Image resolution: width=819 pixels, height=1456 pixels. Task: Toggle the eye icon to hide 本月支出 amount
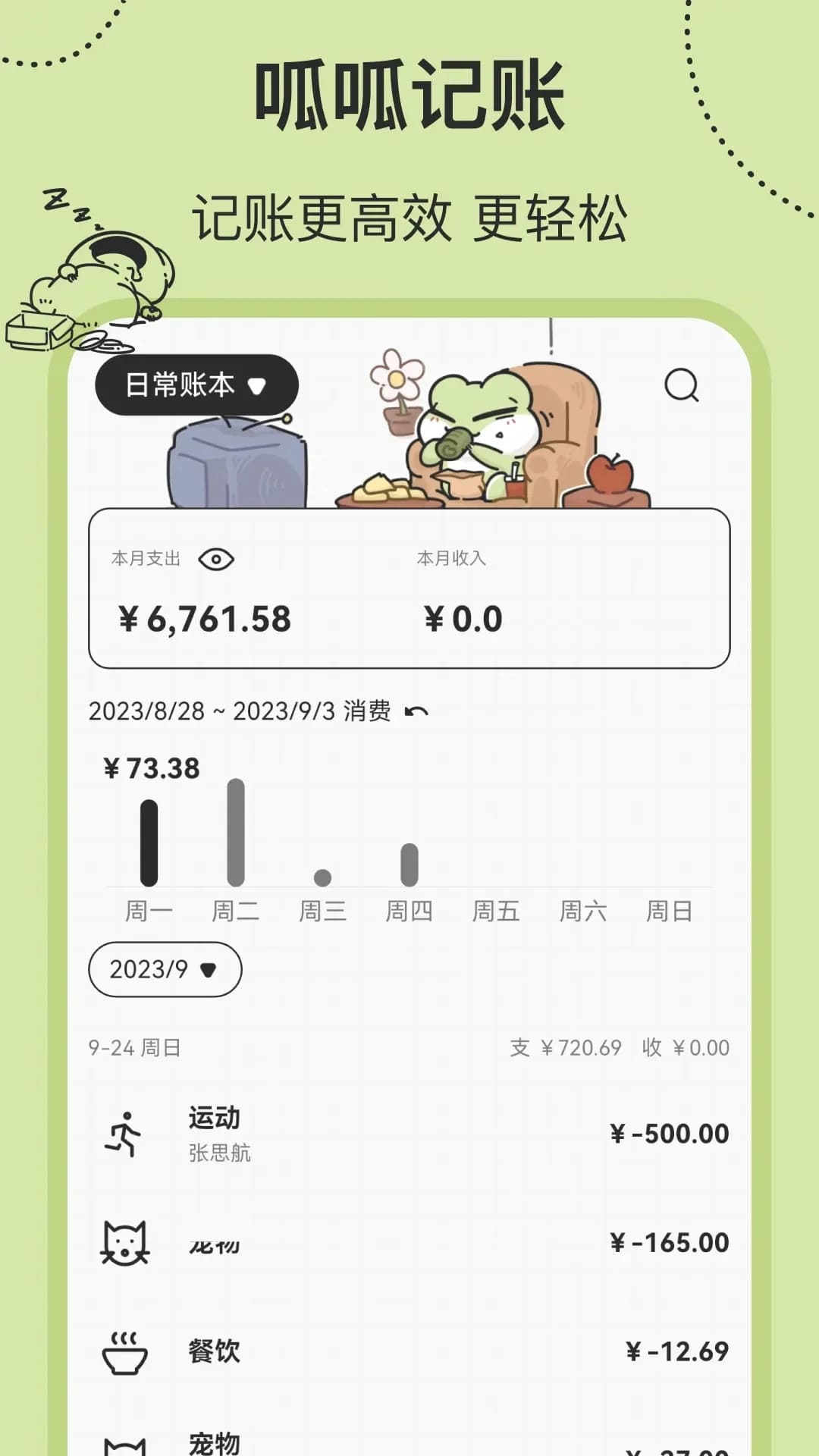click(x=217, y=560)
